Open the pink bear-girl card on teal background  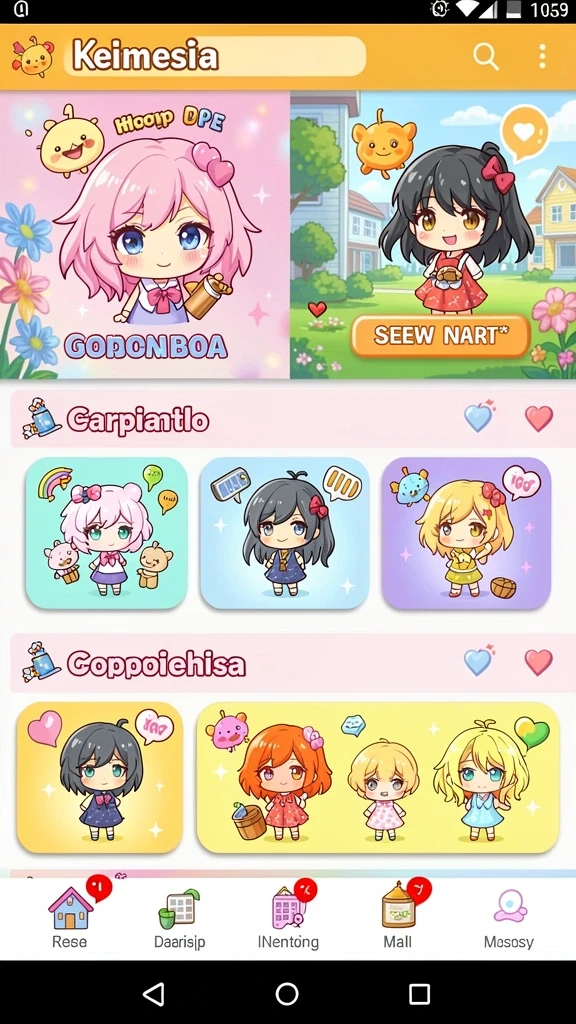pyautogui.click(x=106, y=533)
